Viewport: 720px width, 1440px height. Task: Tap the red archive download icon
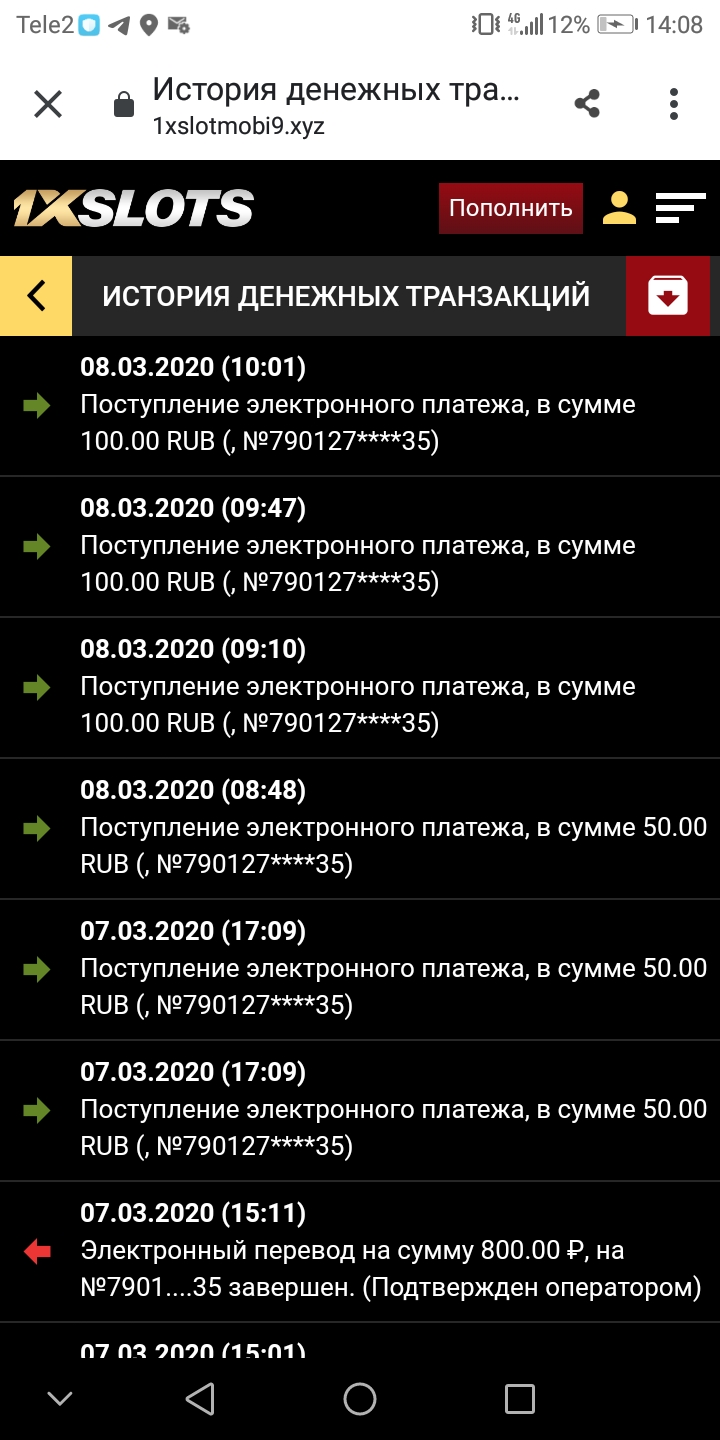(668, 296)
